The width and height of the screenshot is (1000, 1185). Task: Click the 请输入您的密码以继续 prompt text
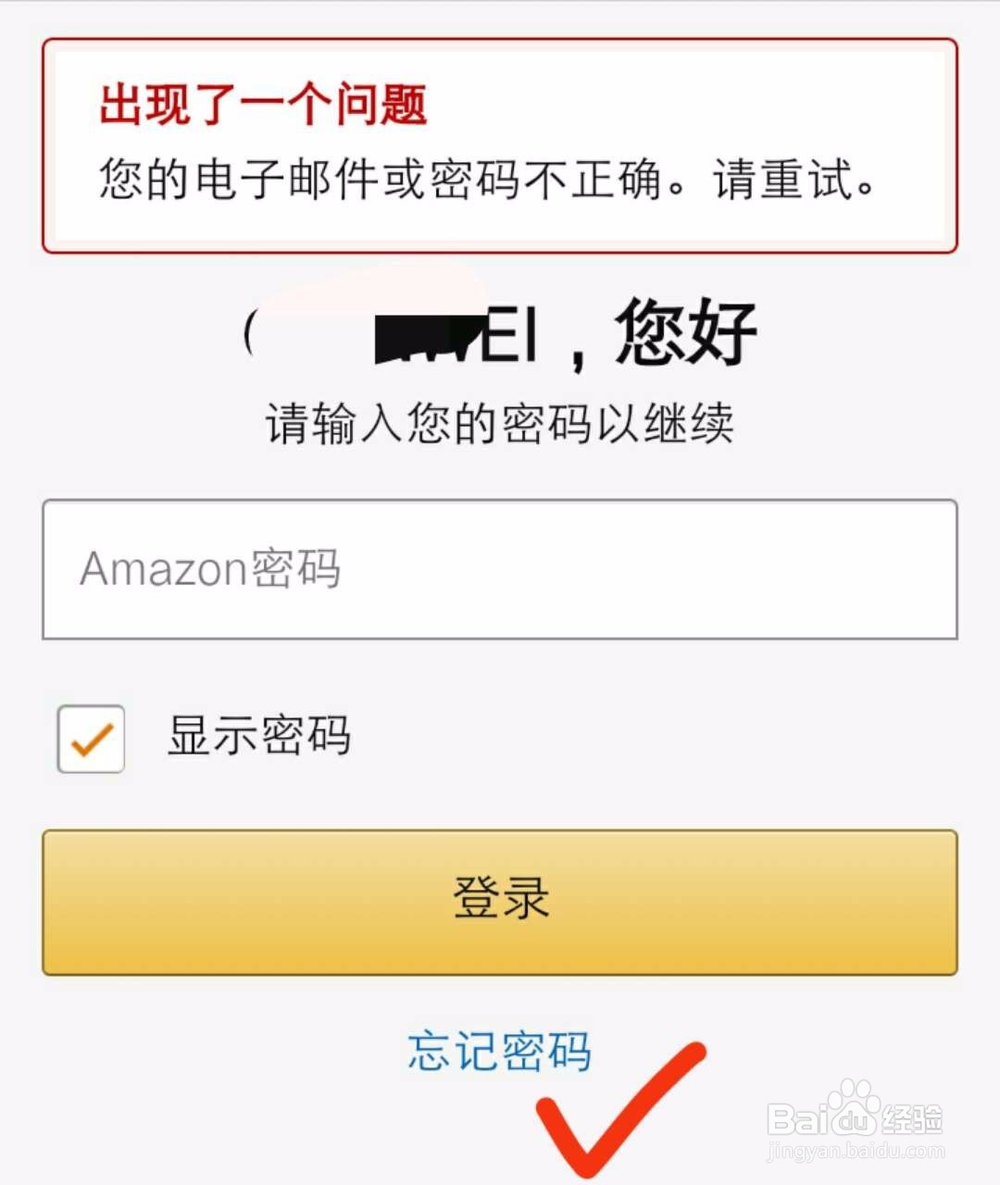[x=500, y=424]
